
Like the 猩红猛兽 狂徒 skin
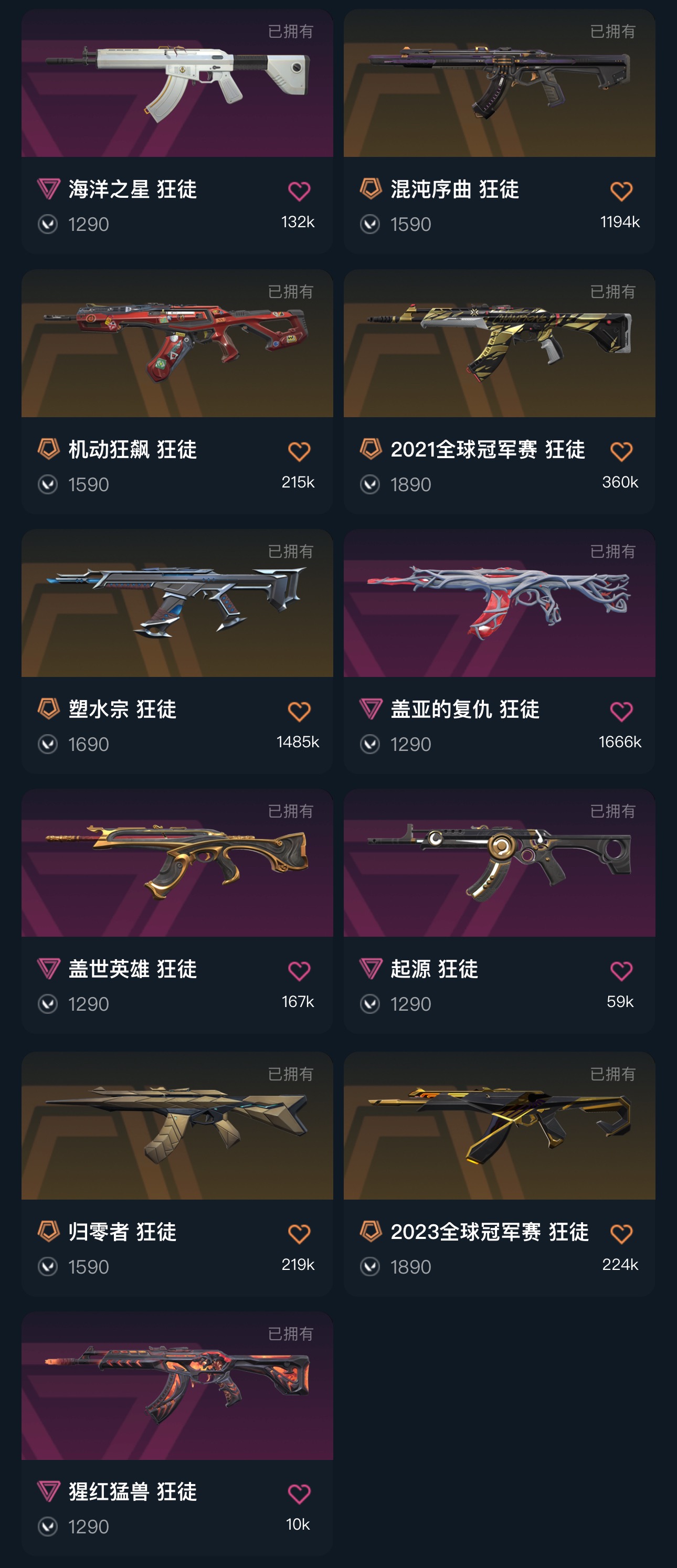click(299, 1493)
